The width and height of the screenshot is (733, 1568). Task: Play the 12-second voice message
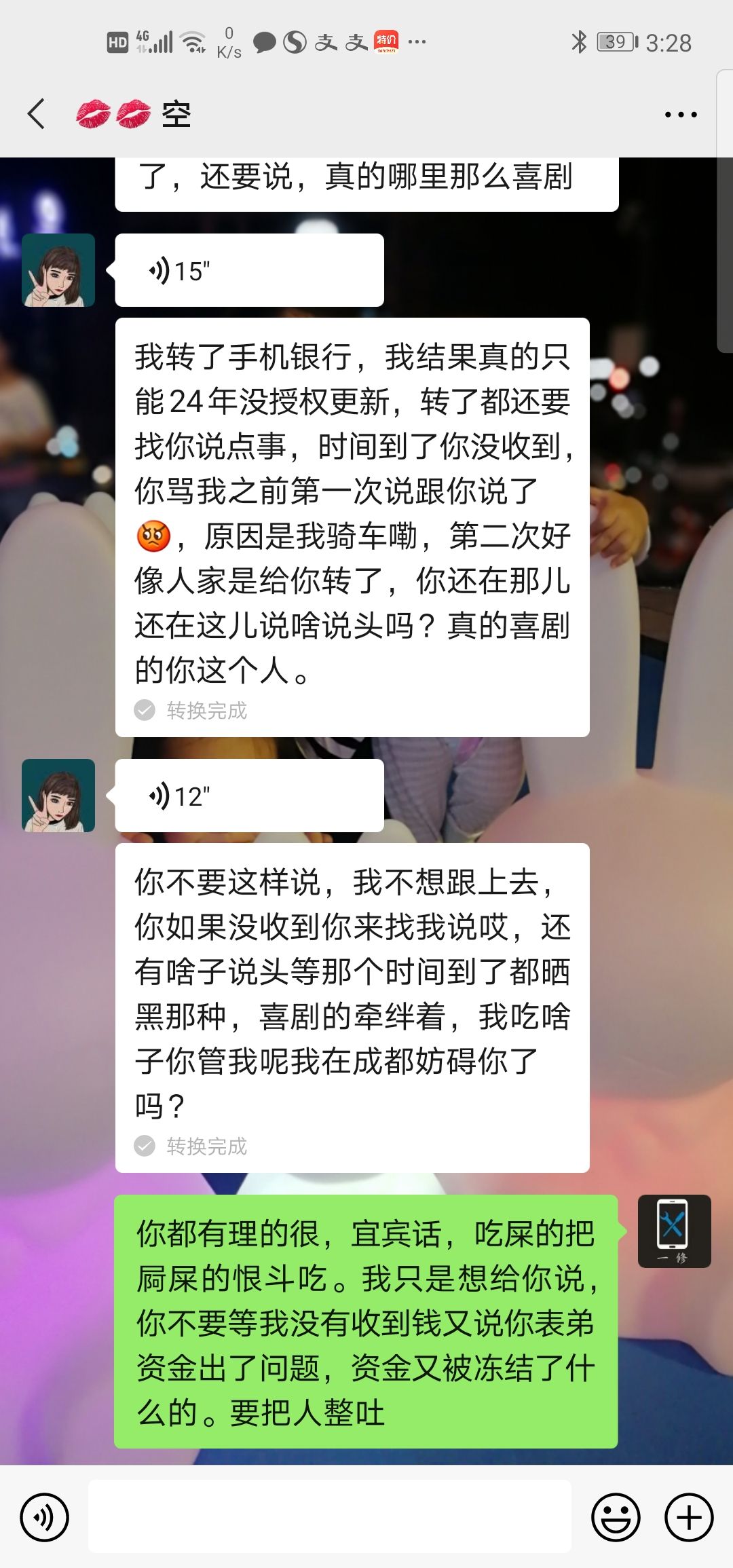pos(249,796)
